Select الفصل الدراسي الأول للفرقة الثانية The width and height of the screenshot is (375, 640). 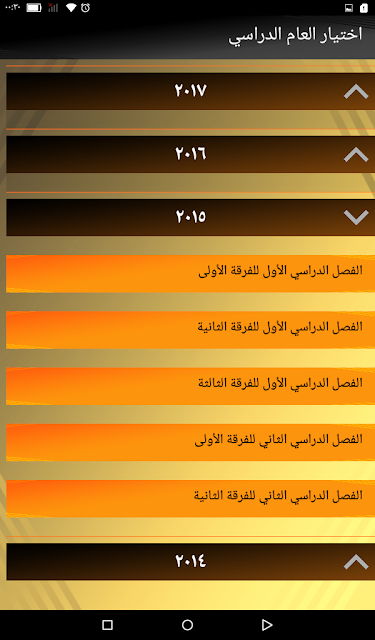(x=191, y=330)
